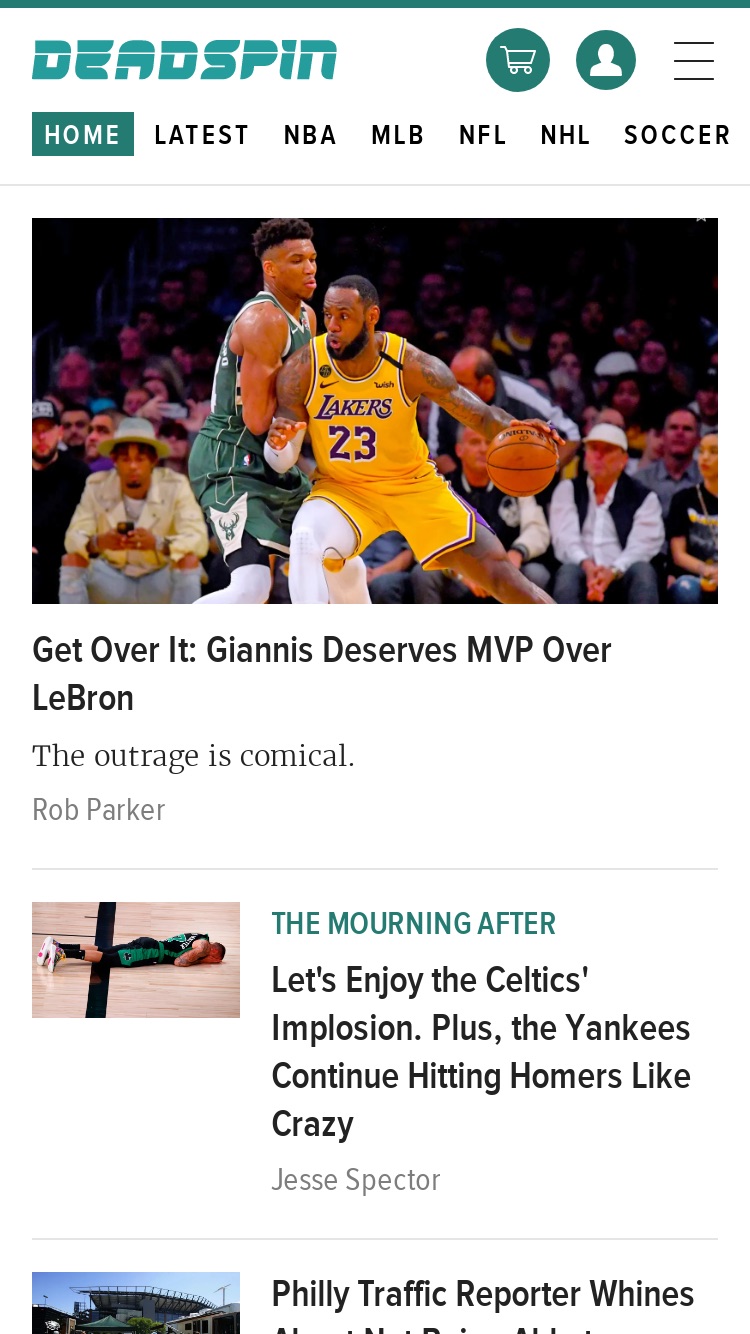Open the hamburger menu
This screenshot has height=1334, width=750.
(x=693, y=60)
